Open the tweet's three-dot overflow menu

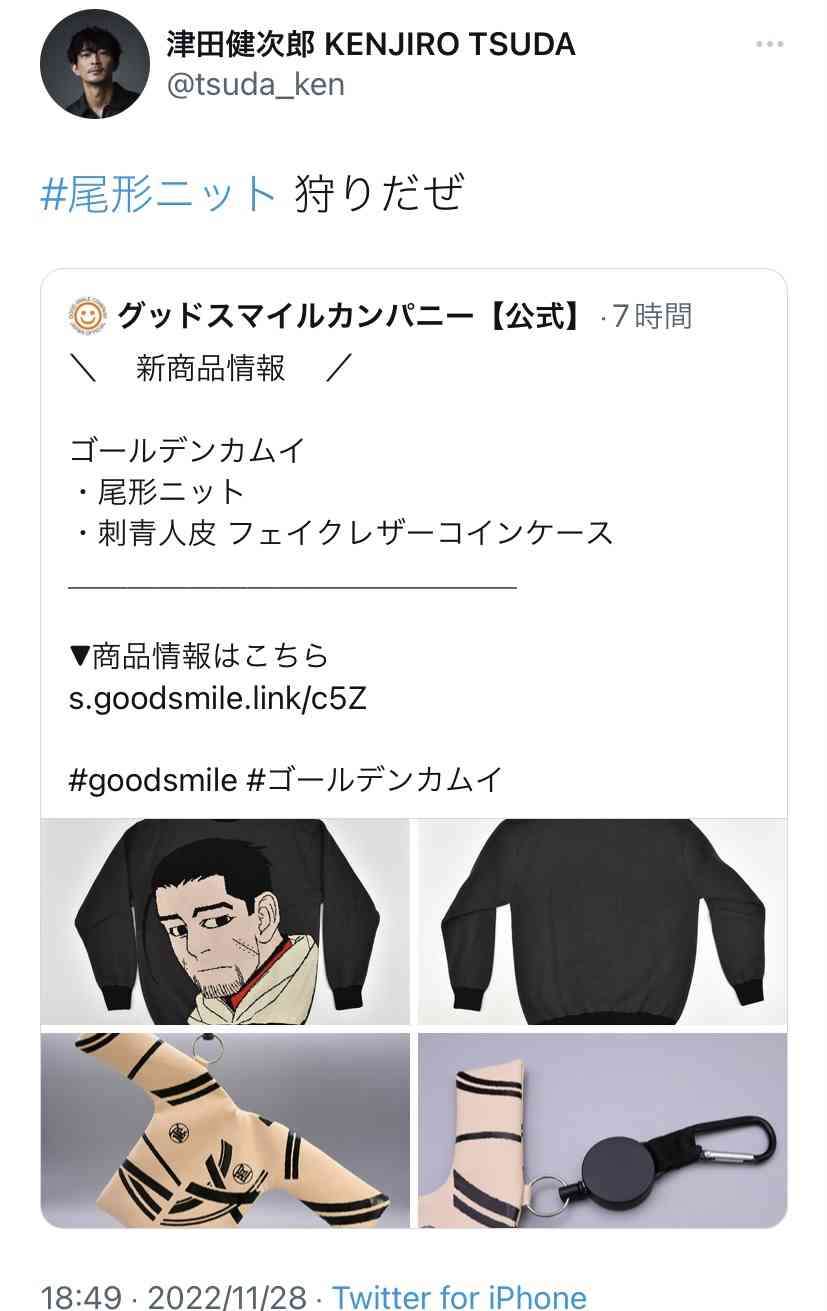769,45
